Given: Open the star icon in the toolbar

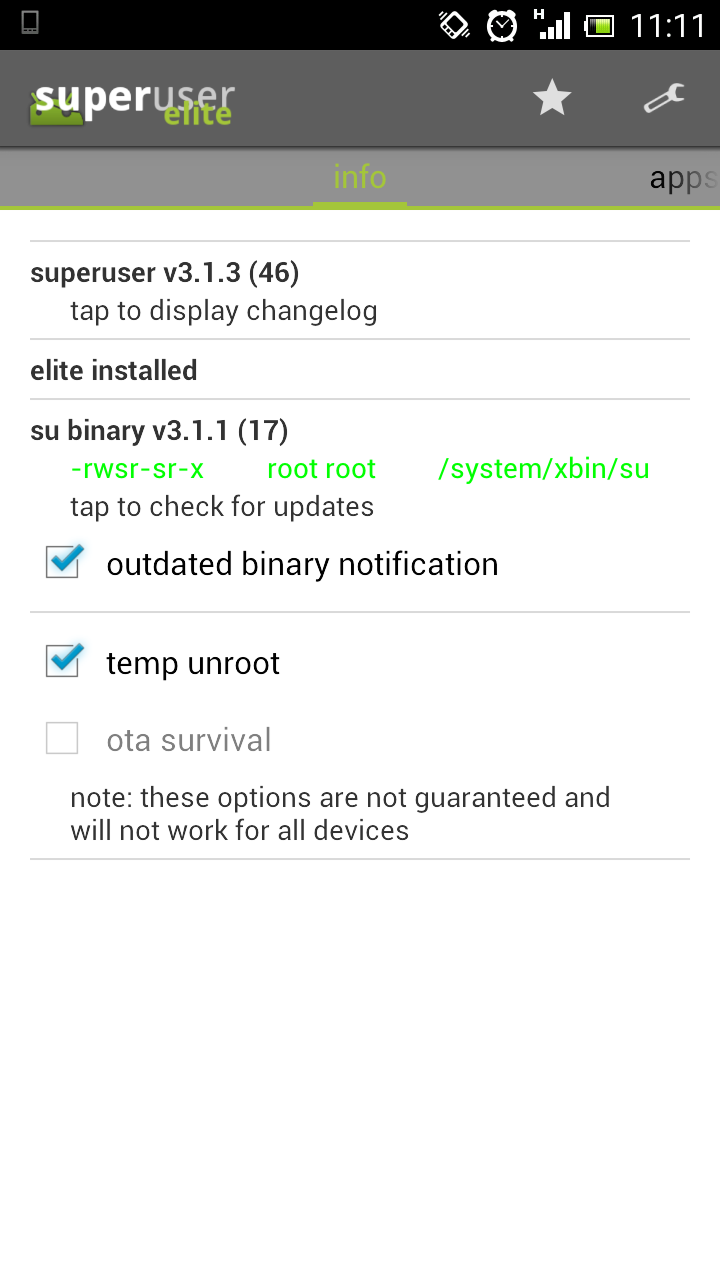Looking at the screenshot, I should [x=552, y=98].
